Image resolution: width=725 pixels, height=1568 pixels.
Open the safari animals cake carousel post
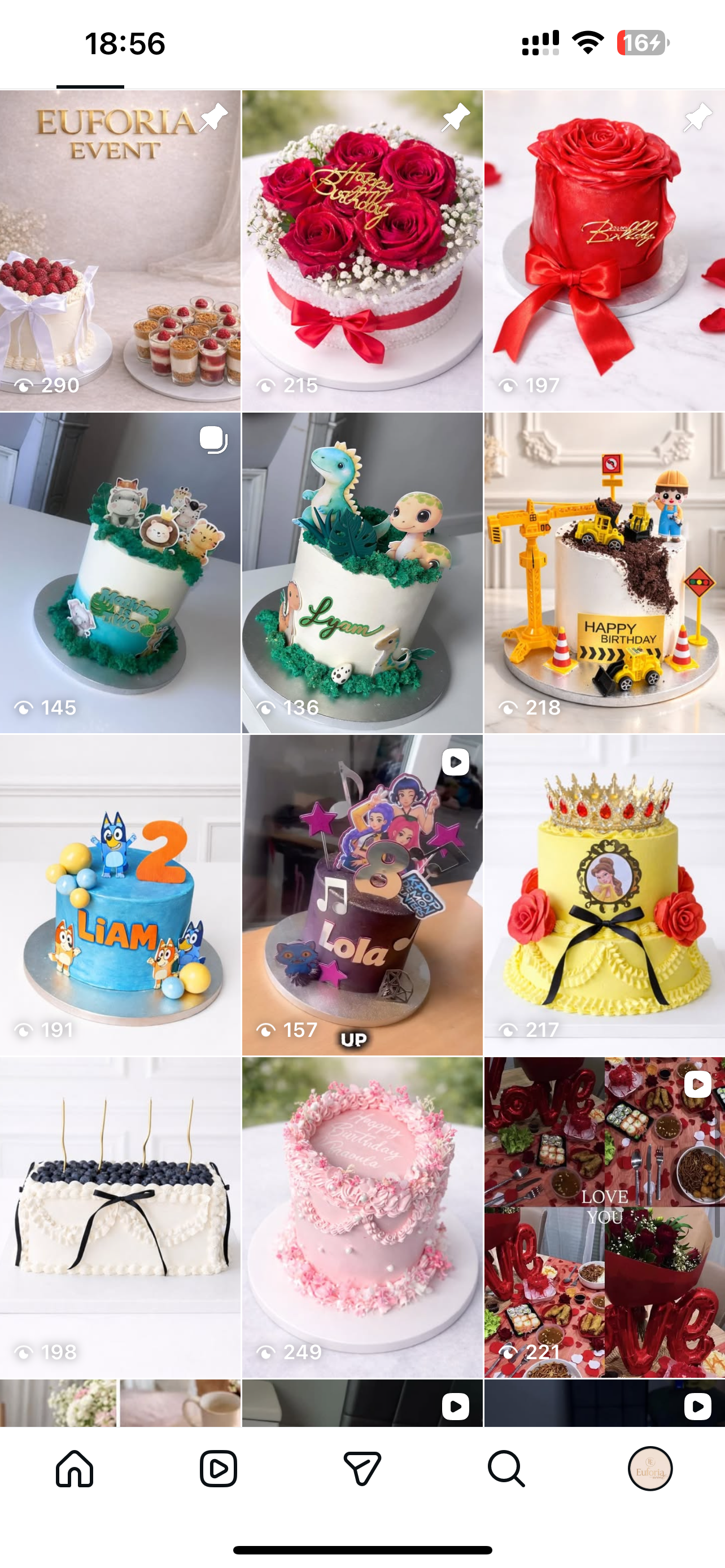pos(120,573)
